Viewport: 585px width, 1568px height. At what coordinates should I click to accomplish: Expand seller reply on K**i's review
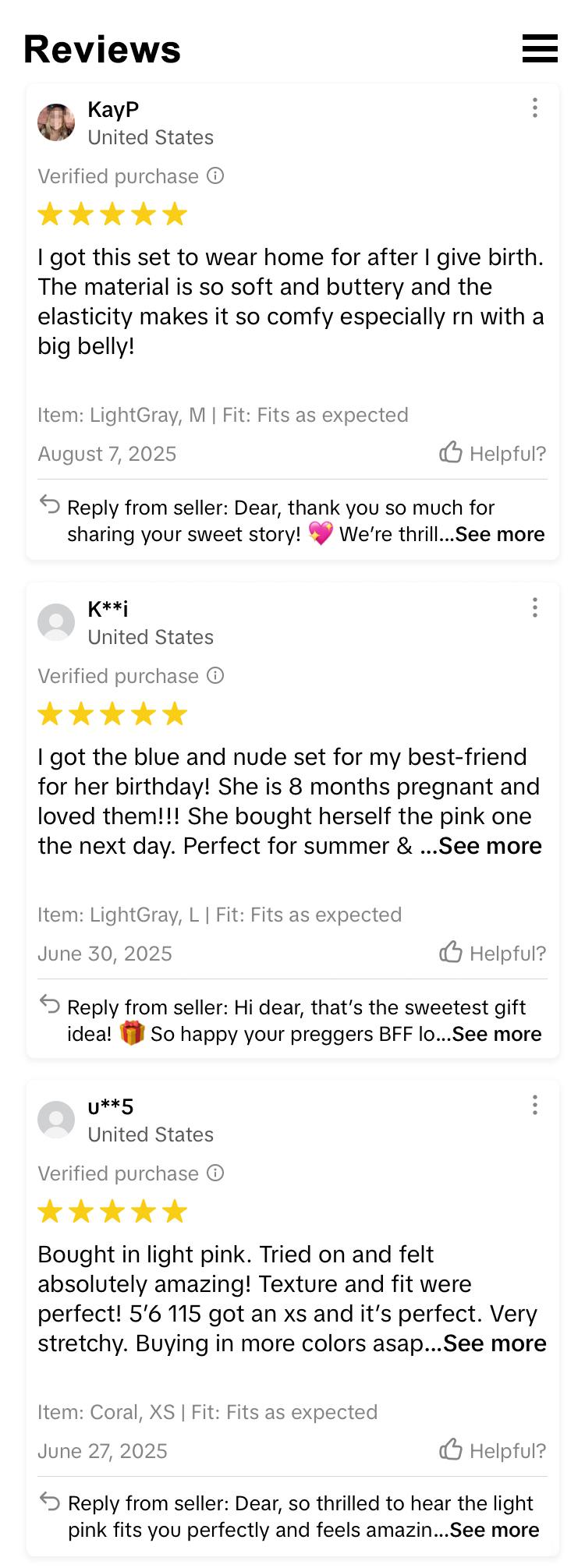[x=496, y=1035]
